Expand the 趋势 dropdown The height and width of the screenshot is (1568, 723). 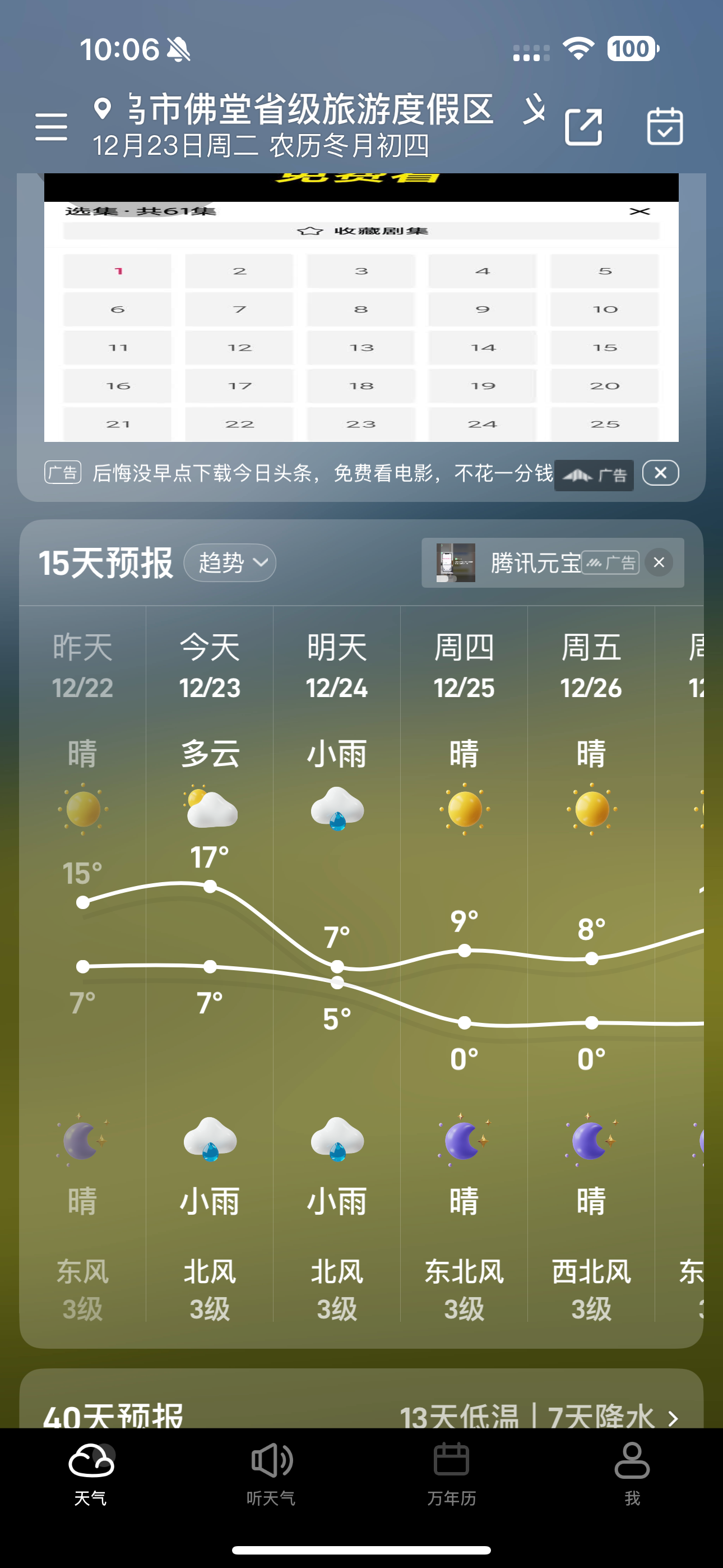(x=230, y=562)
